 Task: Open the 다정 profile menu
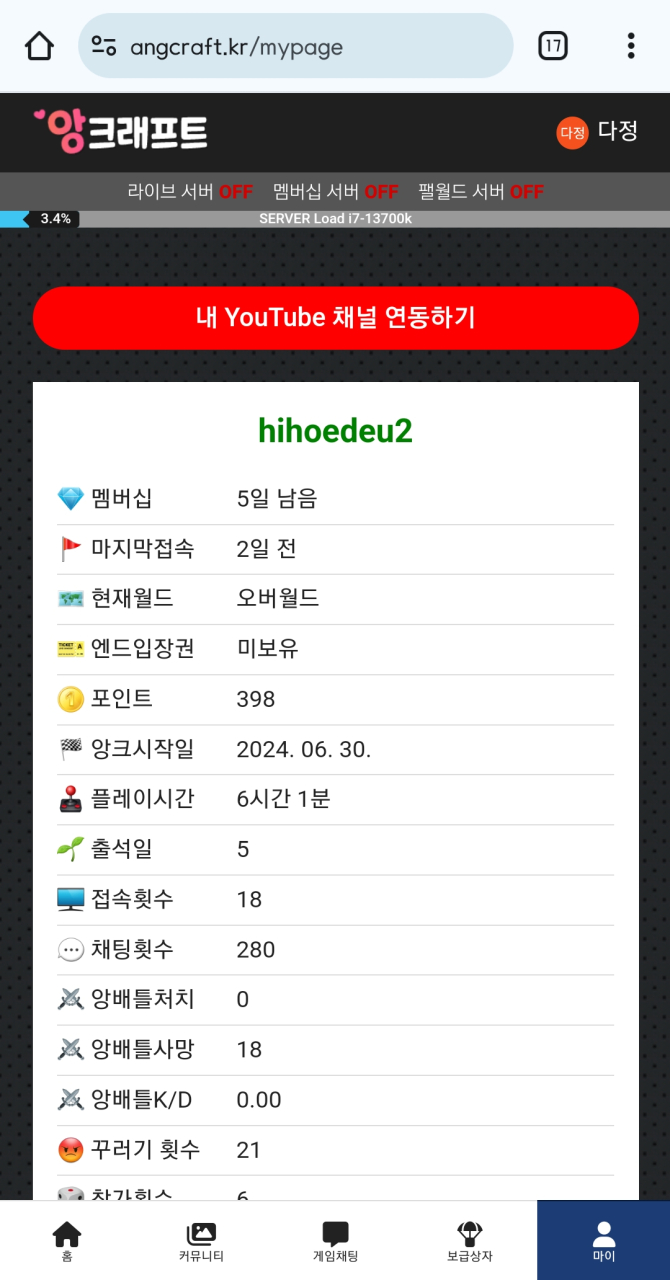[597, 131]
